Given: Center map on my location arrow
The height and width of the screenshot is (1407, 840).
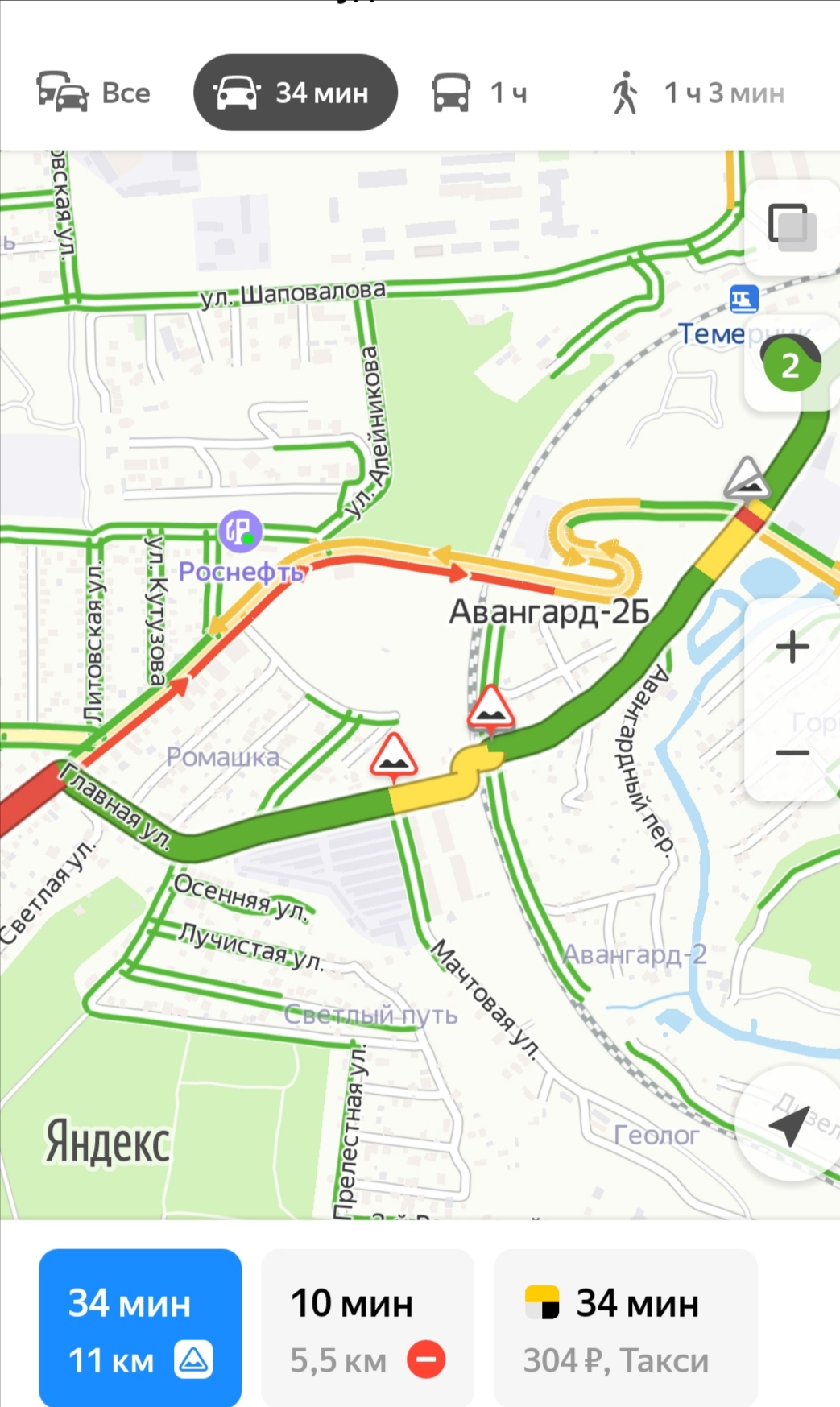Looking at the screenshot, I should click(x=789, y=1124).
